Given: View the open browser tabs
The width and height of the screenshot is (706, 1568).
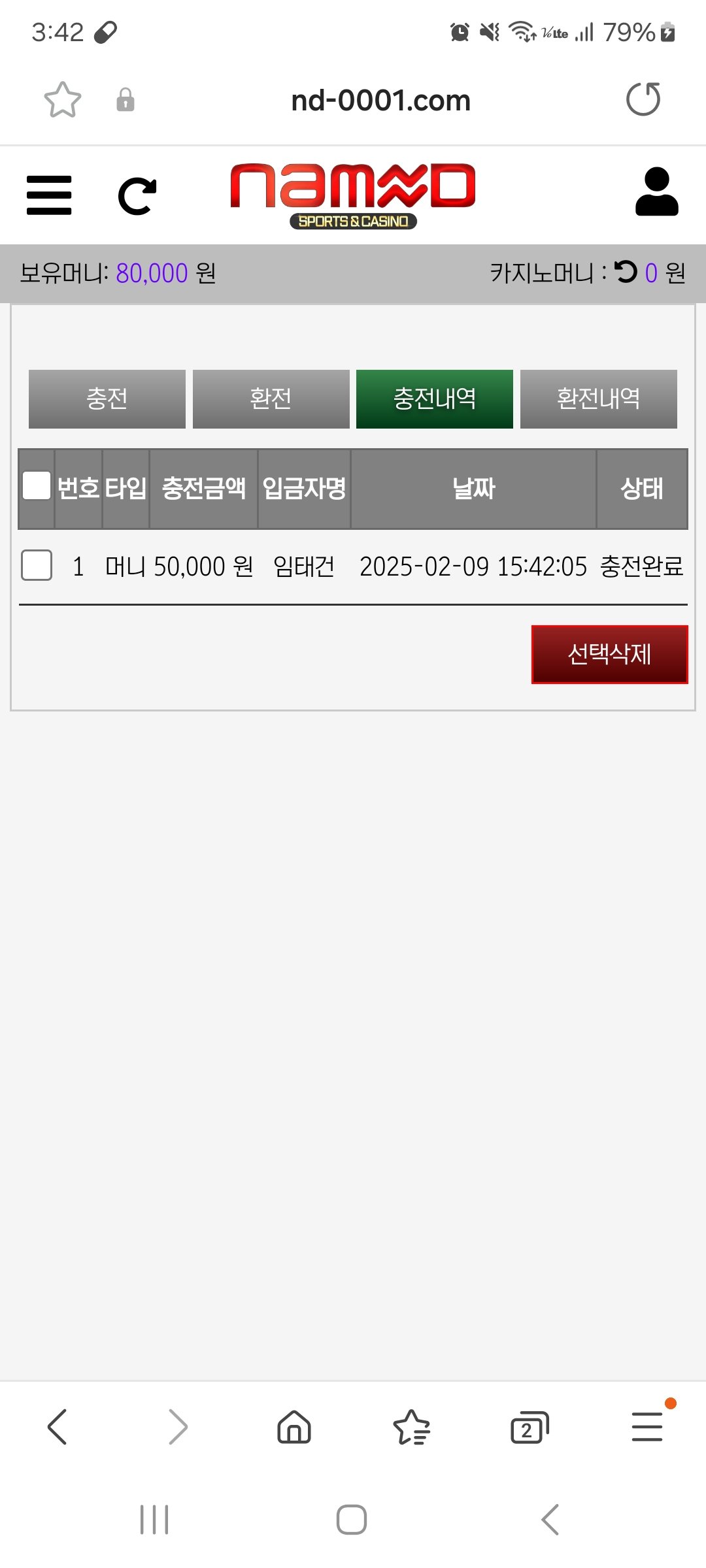Looking at the screenshot, I should (x=529, y=1428).
